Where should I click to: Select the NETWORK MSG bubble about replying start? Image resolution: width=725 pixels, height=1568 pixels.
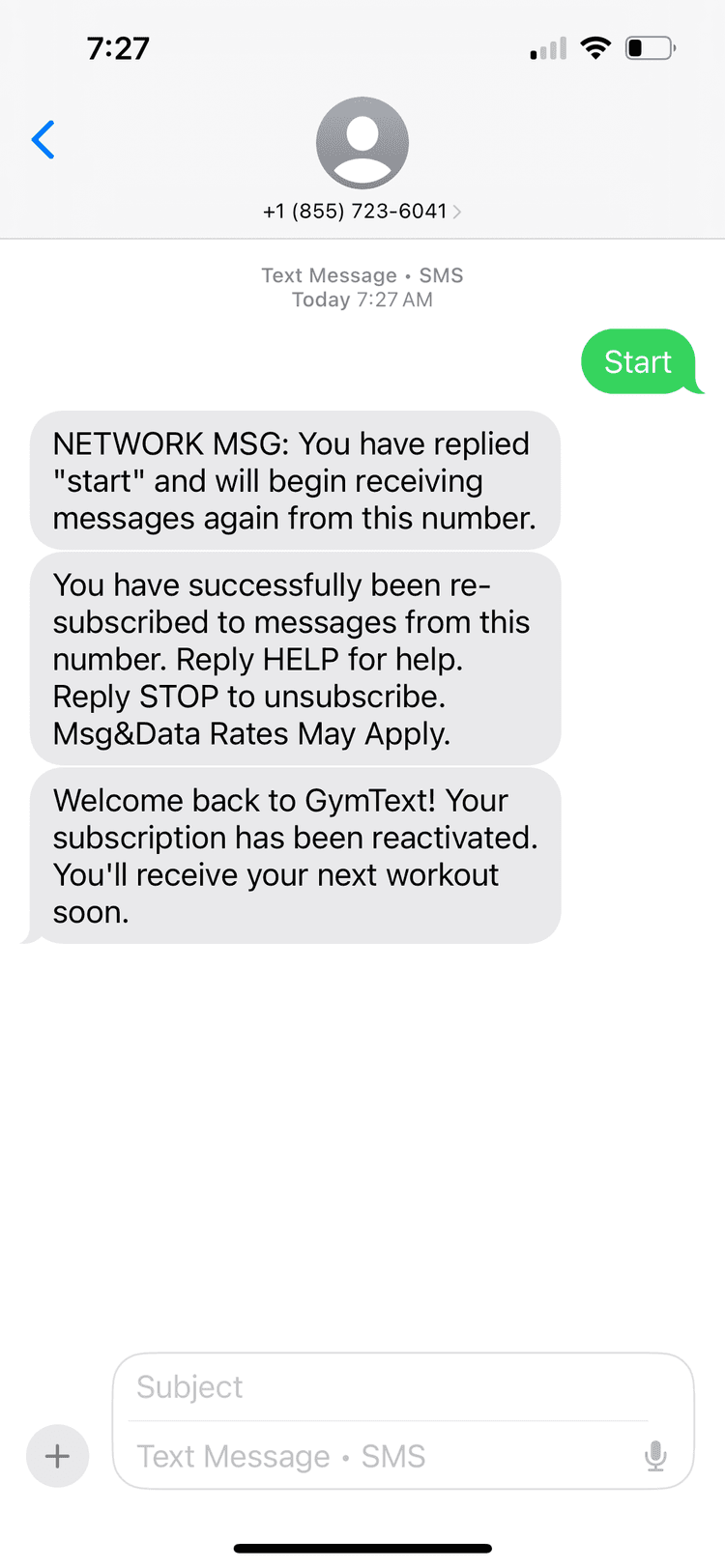click(295, 480)
